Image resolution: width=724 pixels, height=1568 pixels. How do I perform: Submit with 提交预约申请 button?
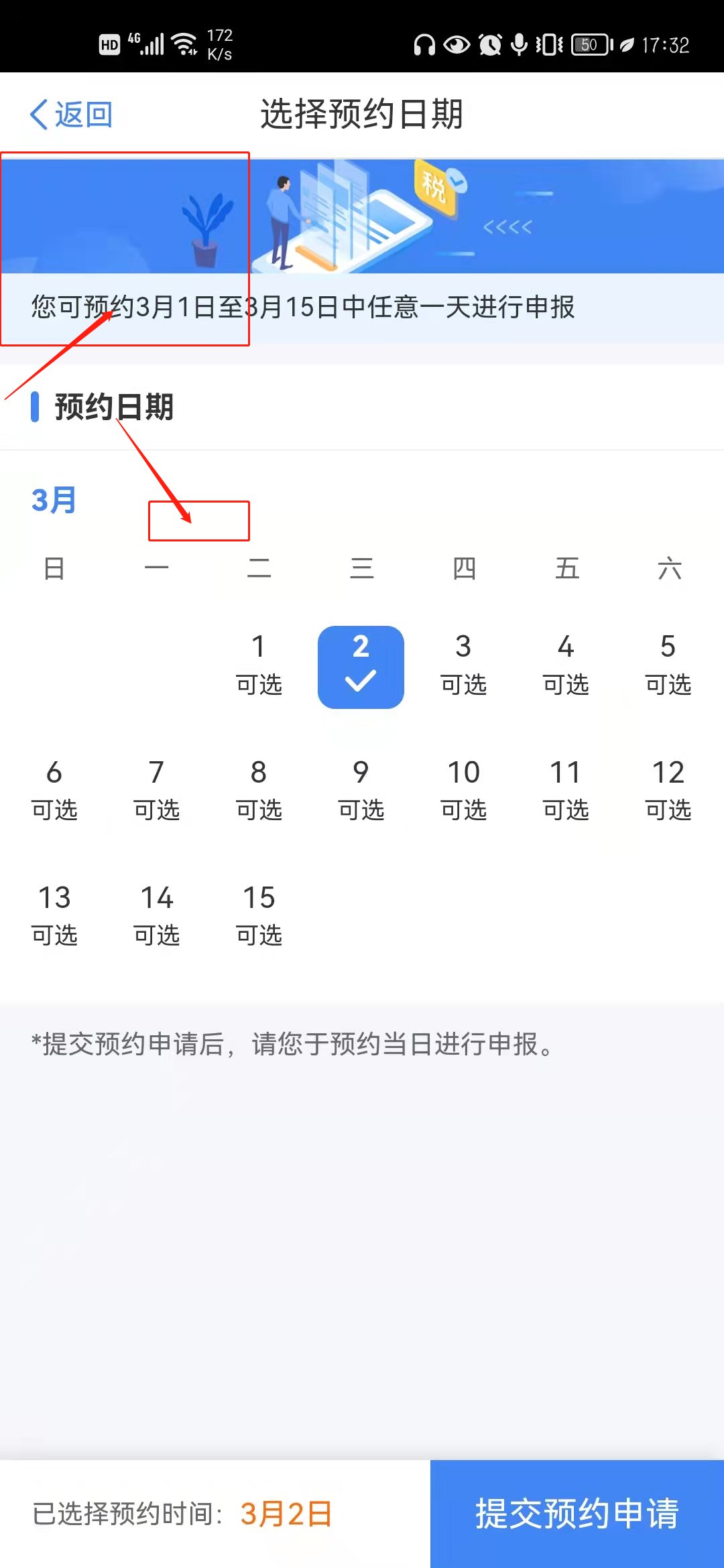(x=577, y=1514)
